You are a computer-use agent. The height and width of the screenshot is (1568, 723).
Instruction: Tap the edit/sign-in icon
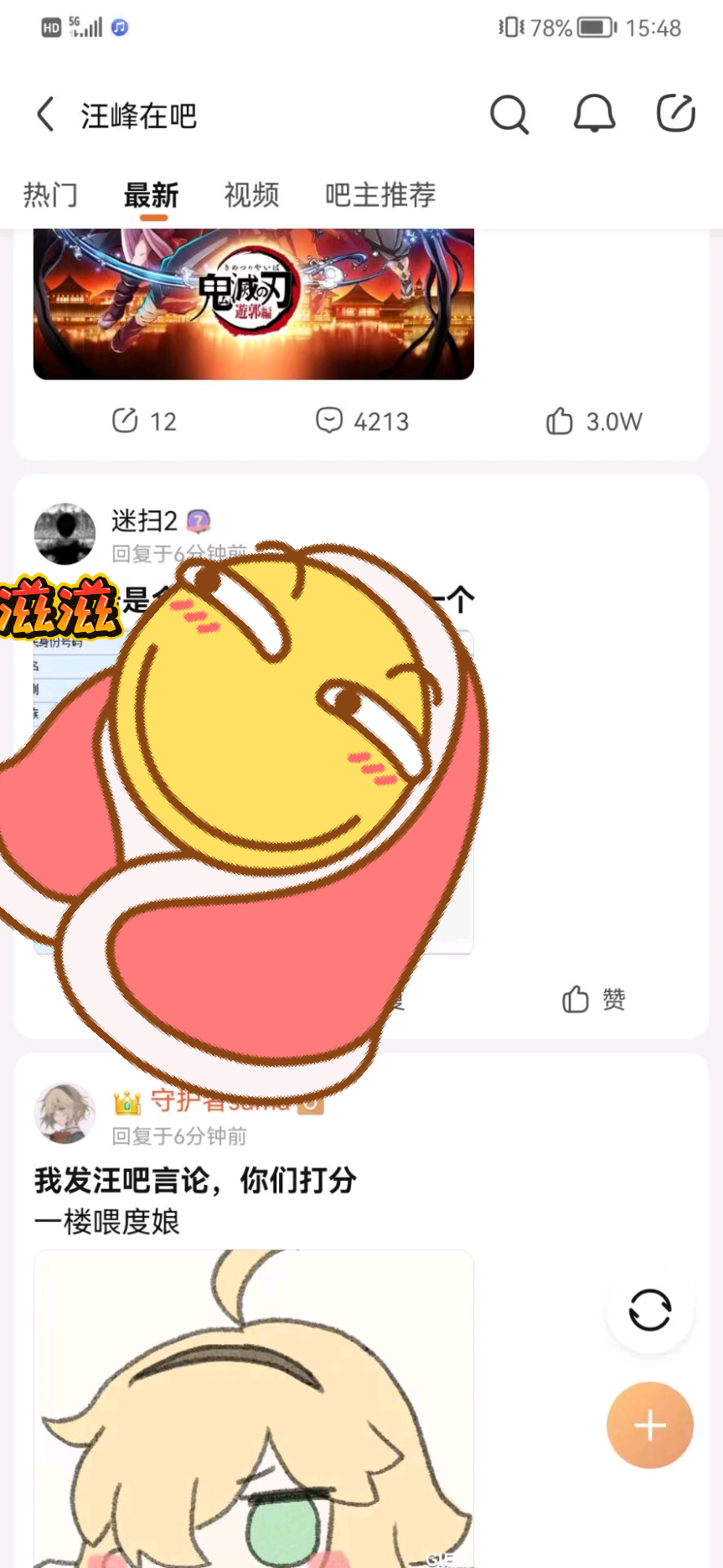(x=676, y=113)
